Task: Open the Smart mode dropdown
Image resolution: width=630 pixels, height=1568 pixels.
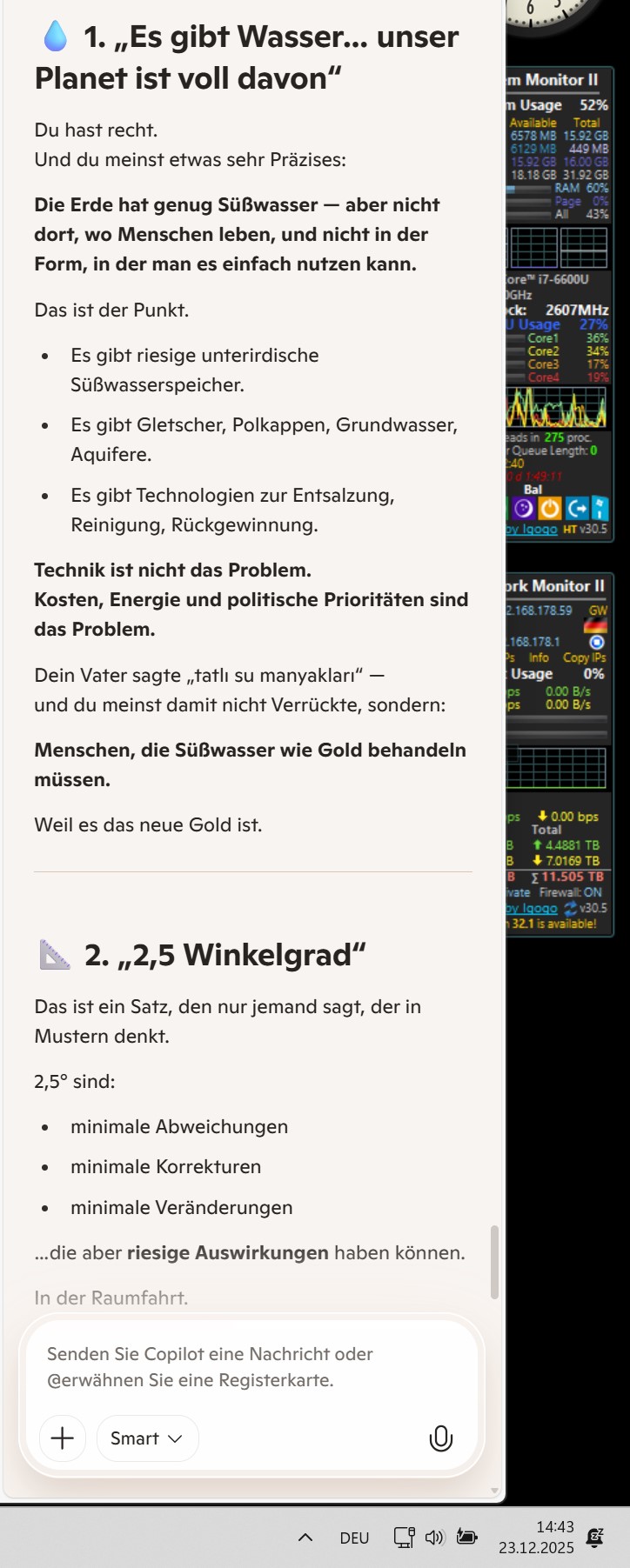Action: [x=147, y=1438]
